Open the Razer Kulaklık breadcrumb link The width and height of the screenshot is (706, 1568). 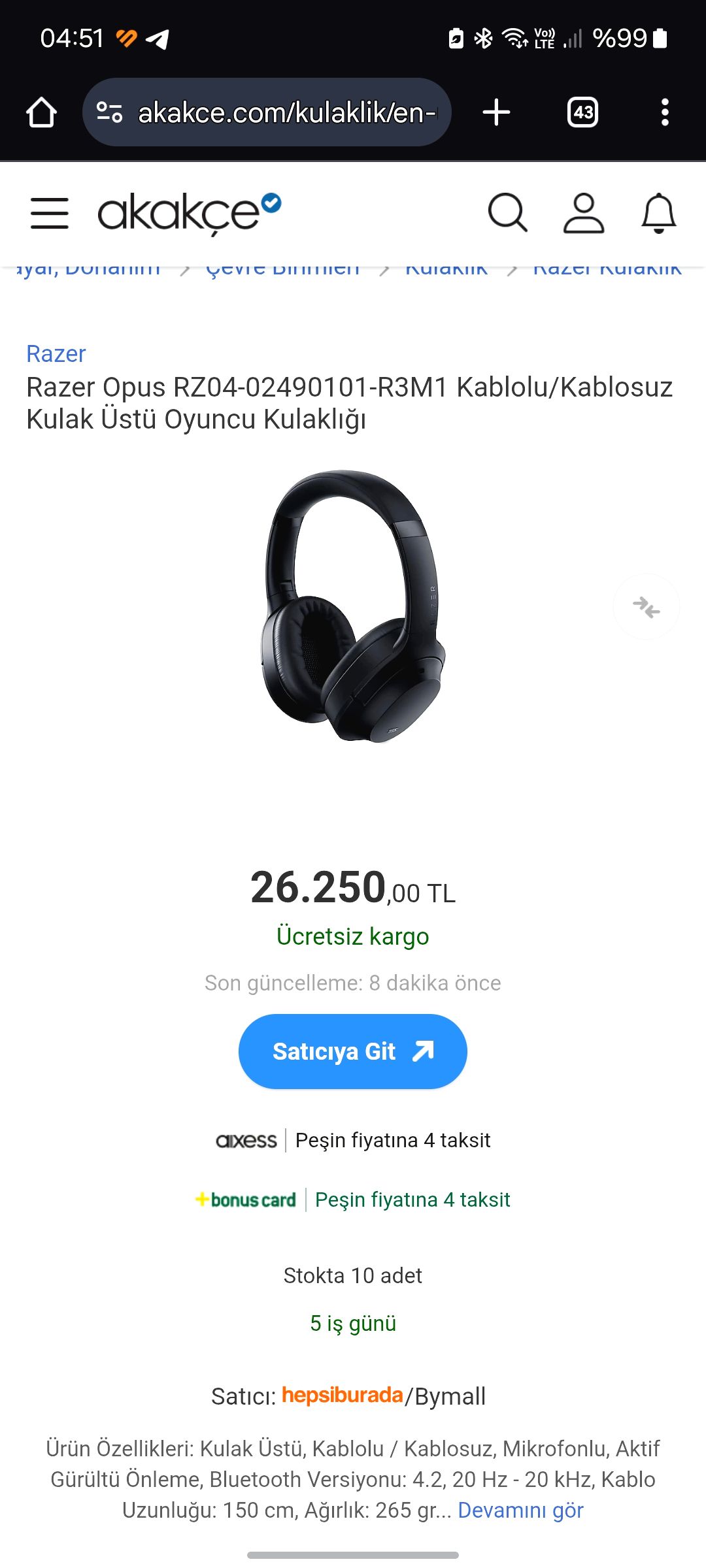[607, 269]
